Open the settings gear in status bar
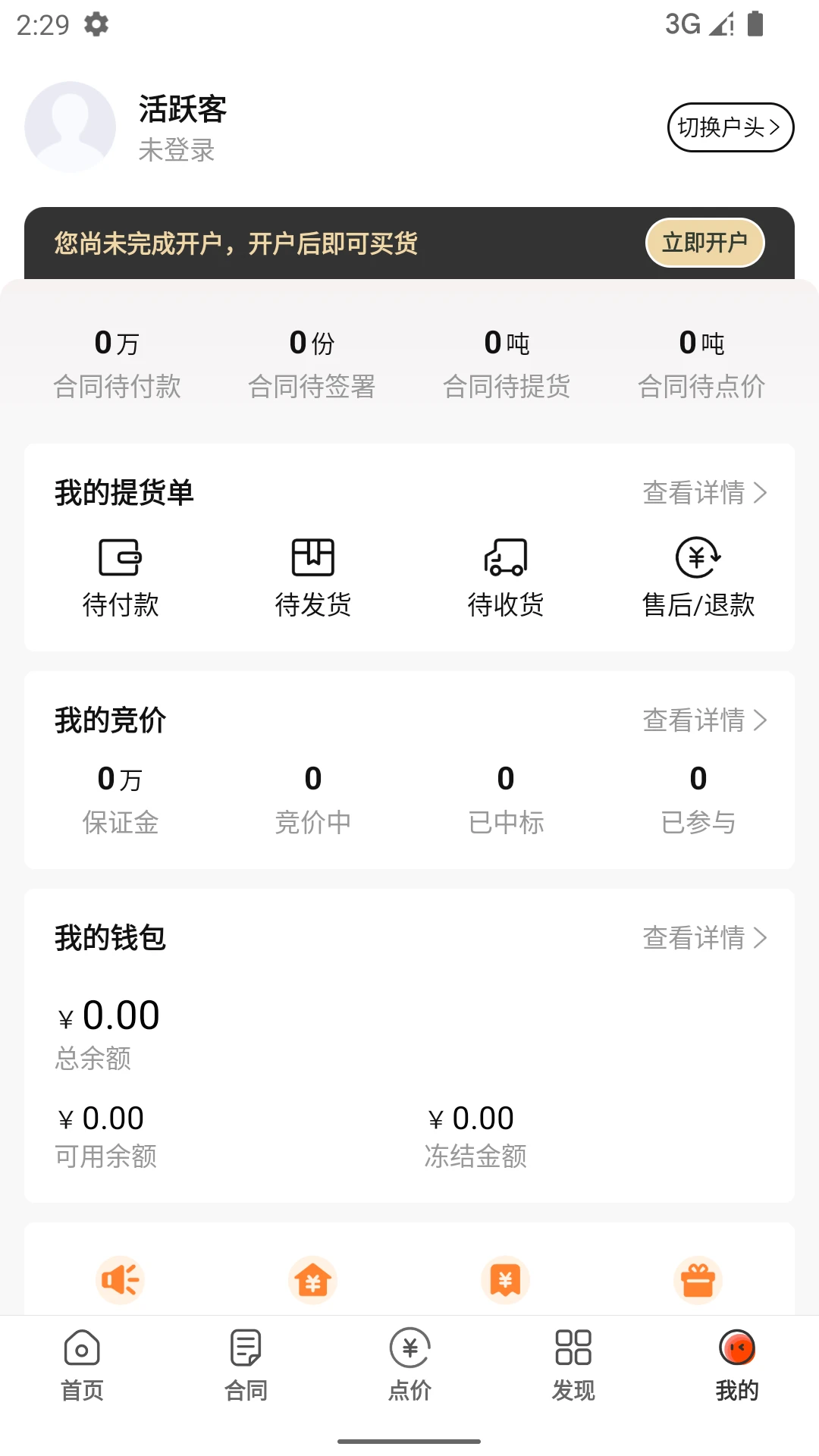The width and height of the screenshot is (819, 1456). 96,25
